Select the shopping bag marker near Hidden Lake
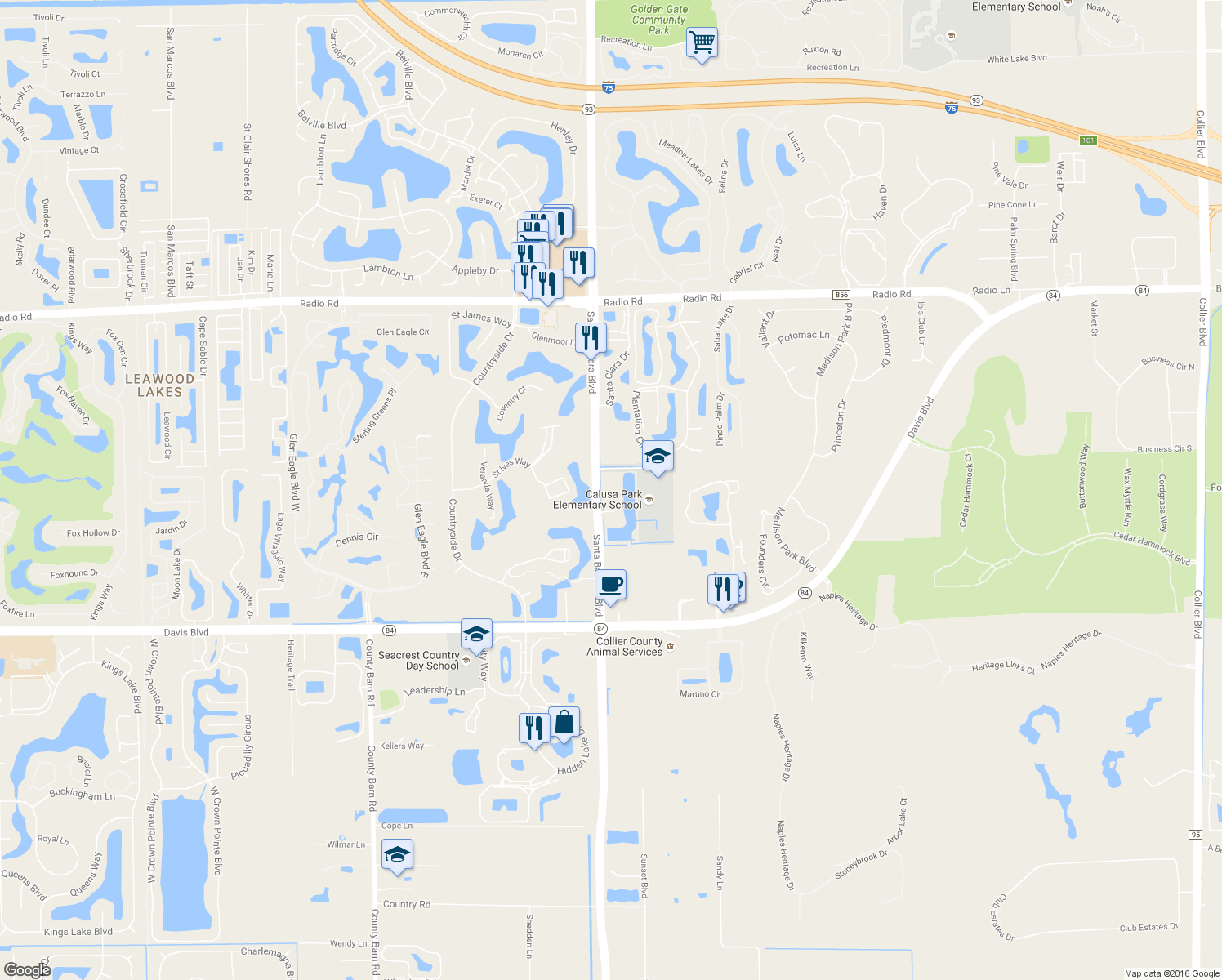The image size is (1222, 980). (x=564, y=723)
